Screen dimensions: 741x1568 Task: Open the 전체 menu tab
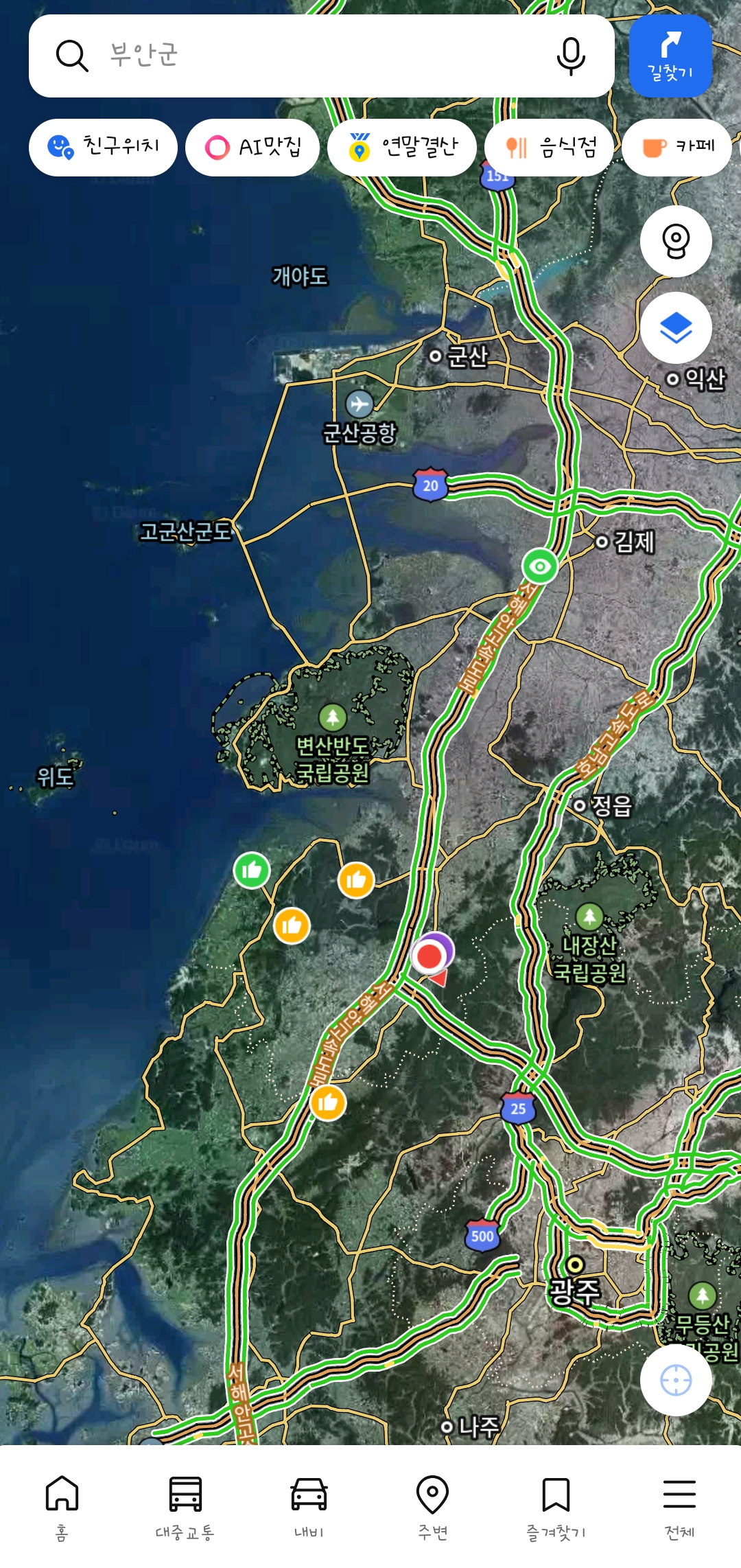tap(679, 1507)
